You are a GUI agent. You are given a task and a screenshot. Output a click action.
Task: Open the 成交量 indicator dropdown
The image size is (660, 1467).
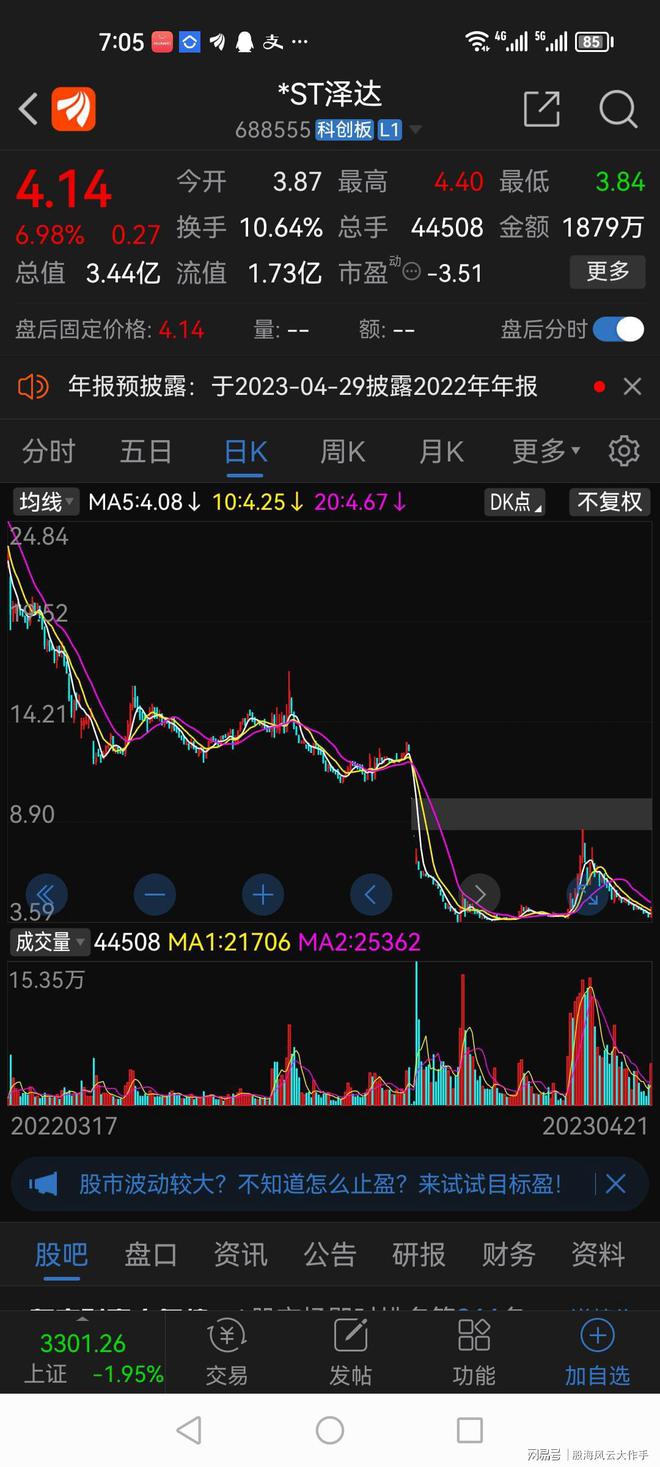(49, 941)
